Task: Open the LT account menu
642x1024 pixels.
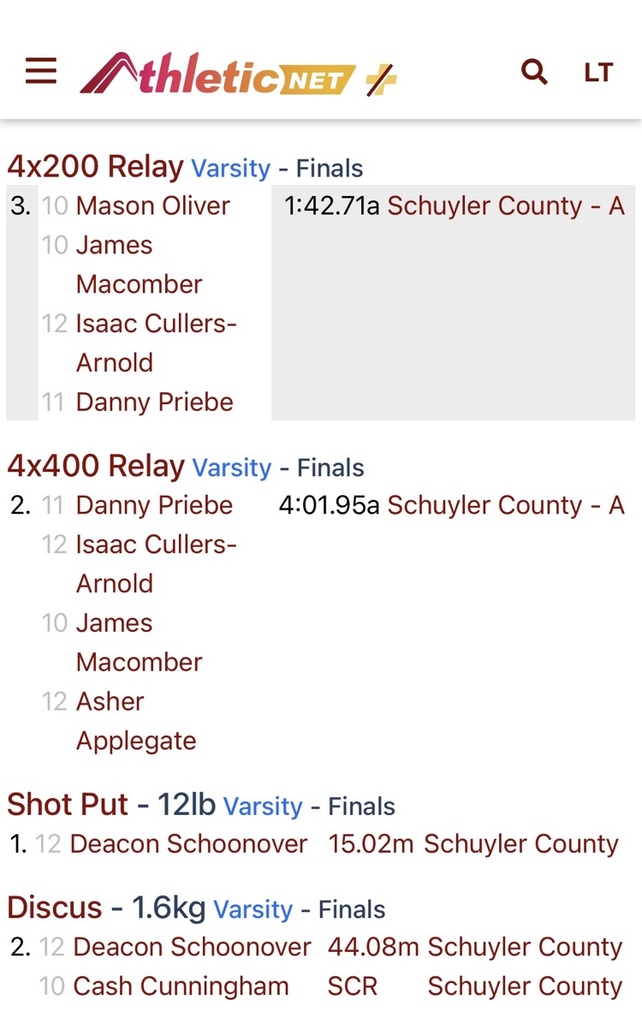Action: click(598, 72)
